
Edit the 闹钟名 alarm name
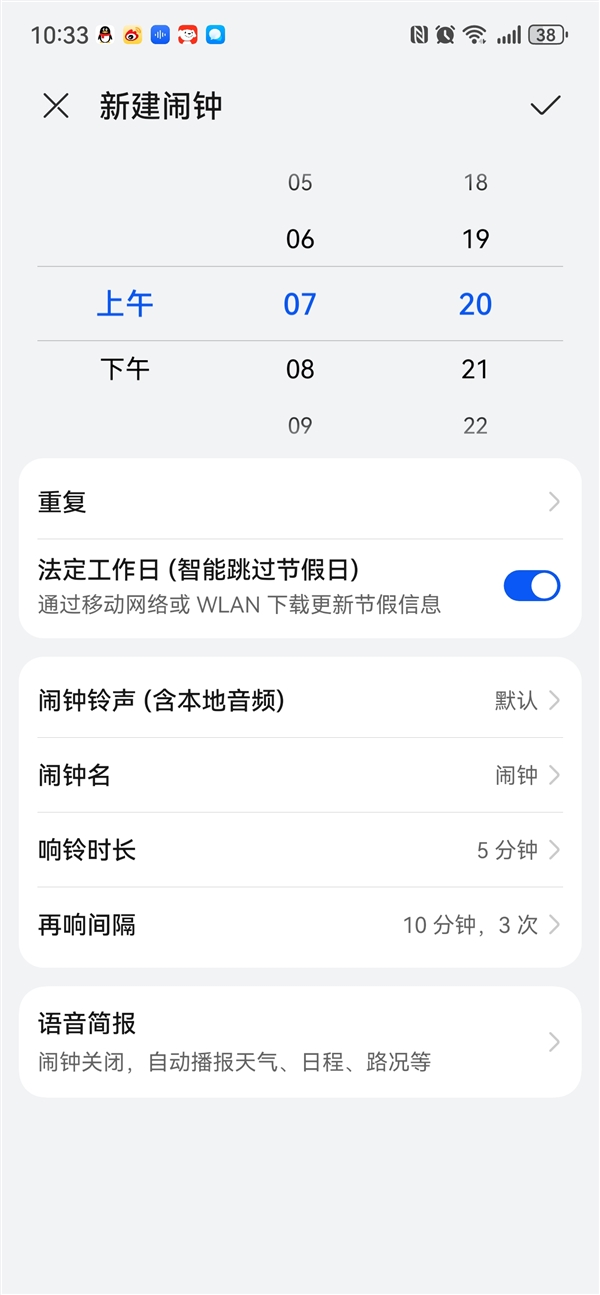click(x=300, y=775)
